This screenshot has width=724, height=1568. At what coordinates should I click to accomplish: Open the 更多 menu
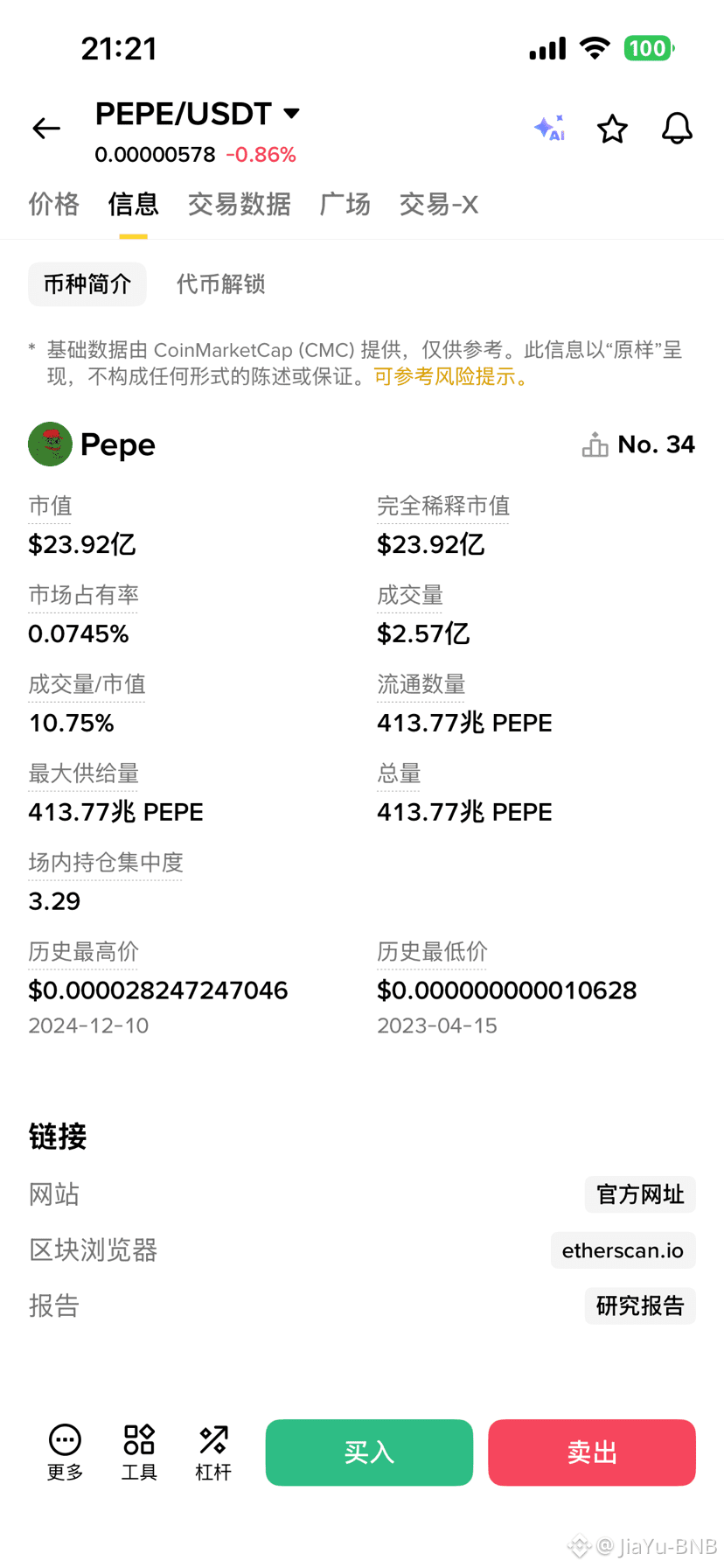coord(65,1452)
